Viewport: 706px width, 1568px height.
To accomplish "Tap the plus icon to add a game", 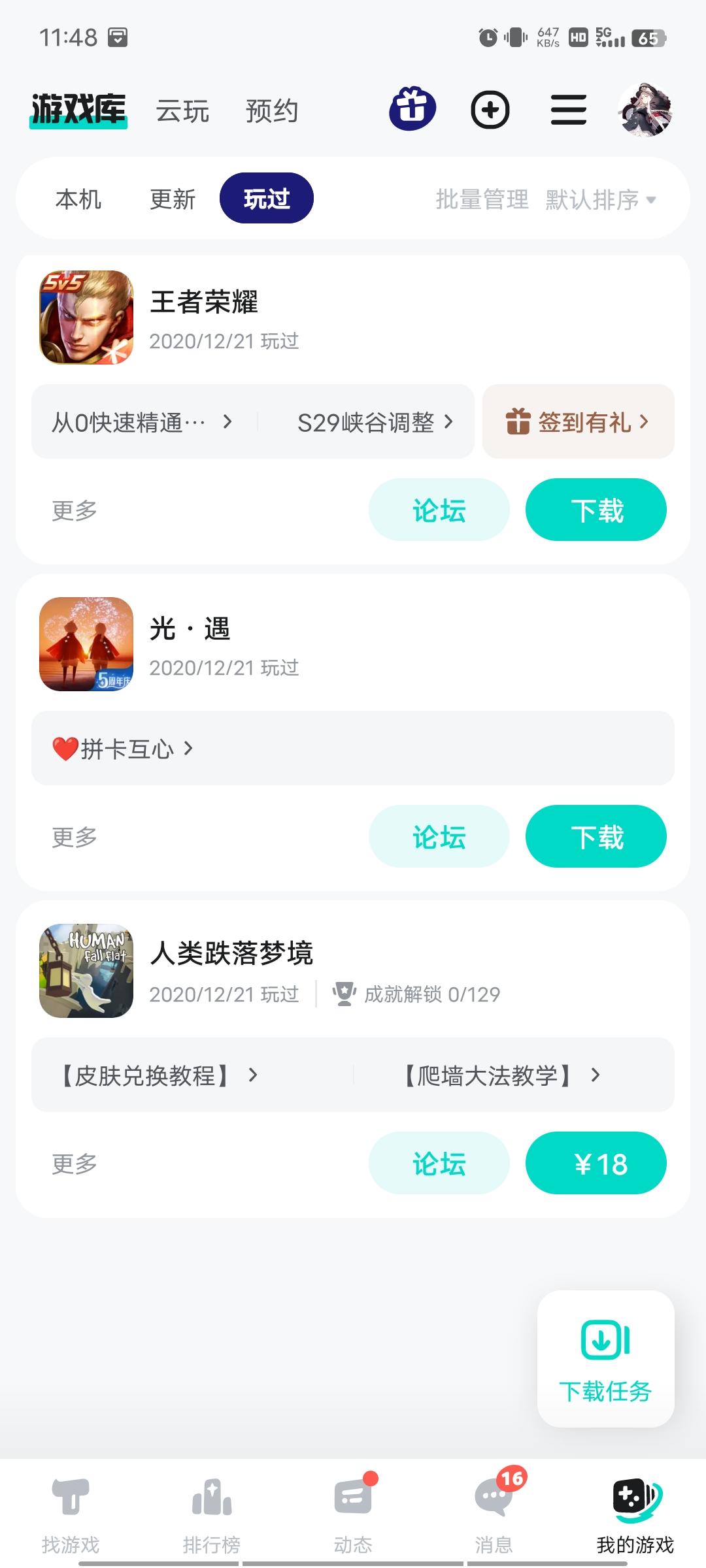I will (x=491, y=110).
